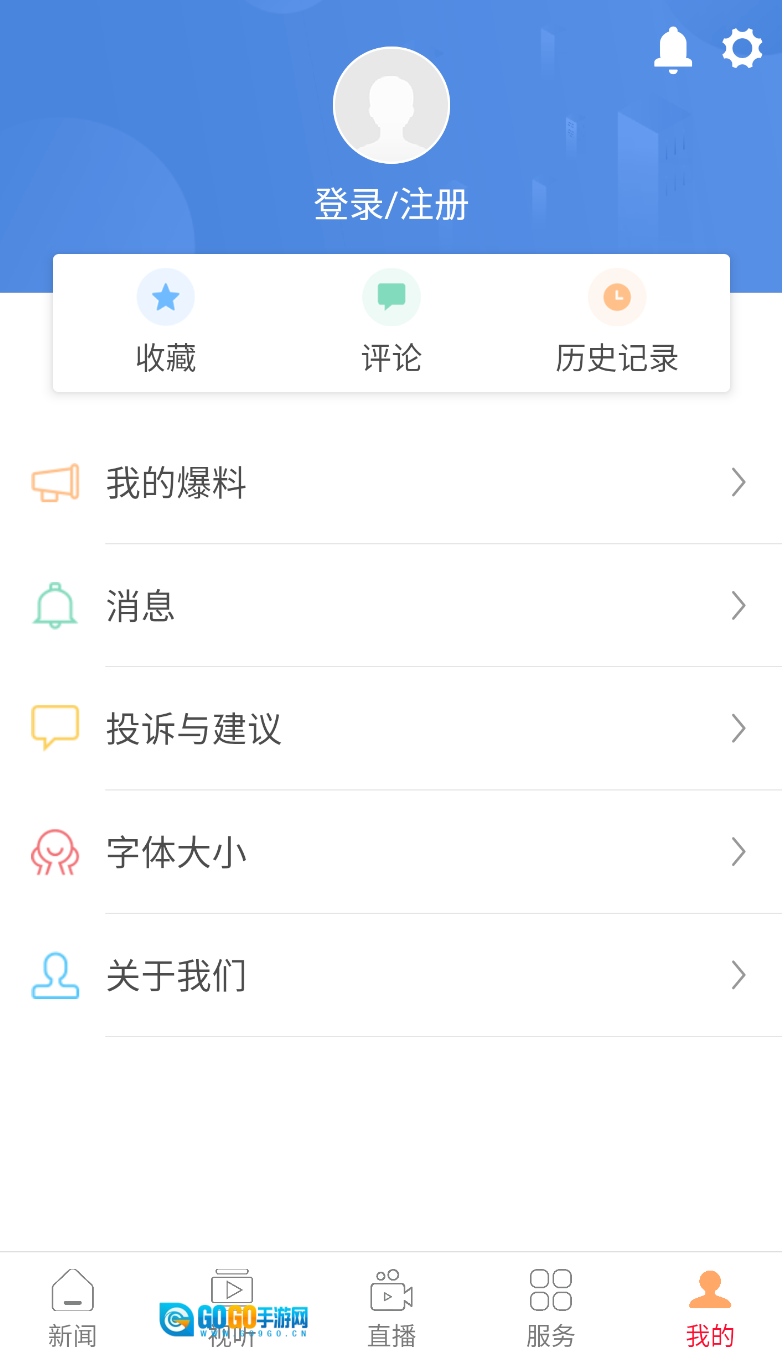Switch to the 新闻 tab
782x1347 pixels.
pos(72,1305)
